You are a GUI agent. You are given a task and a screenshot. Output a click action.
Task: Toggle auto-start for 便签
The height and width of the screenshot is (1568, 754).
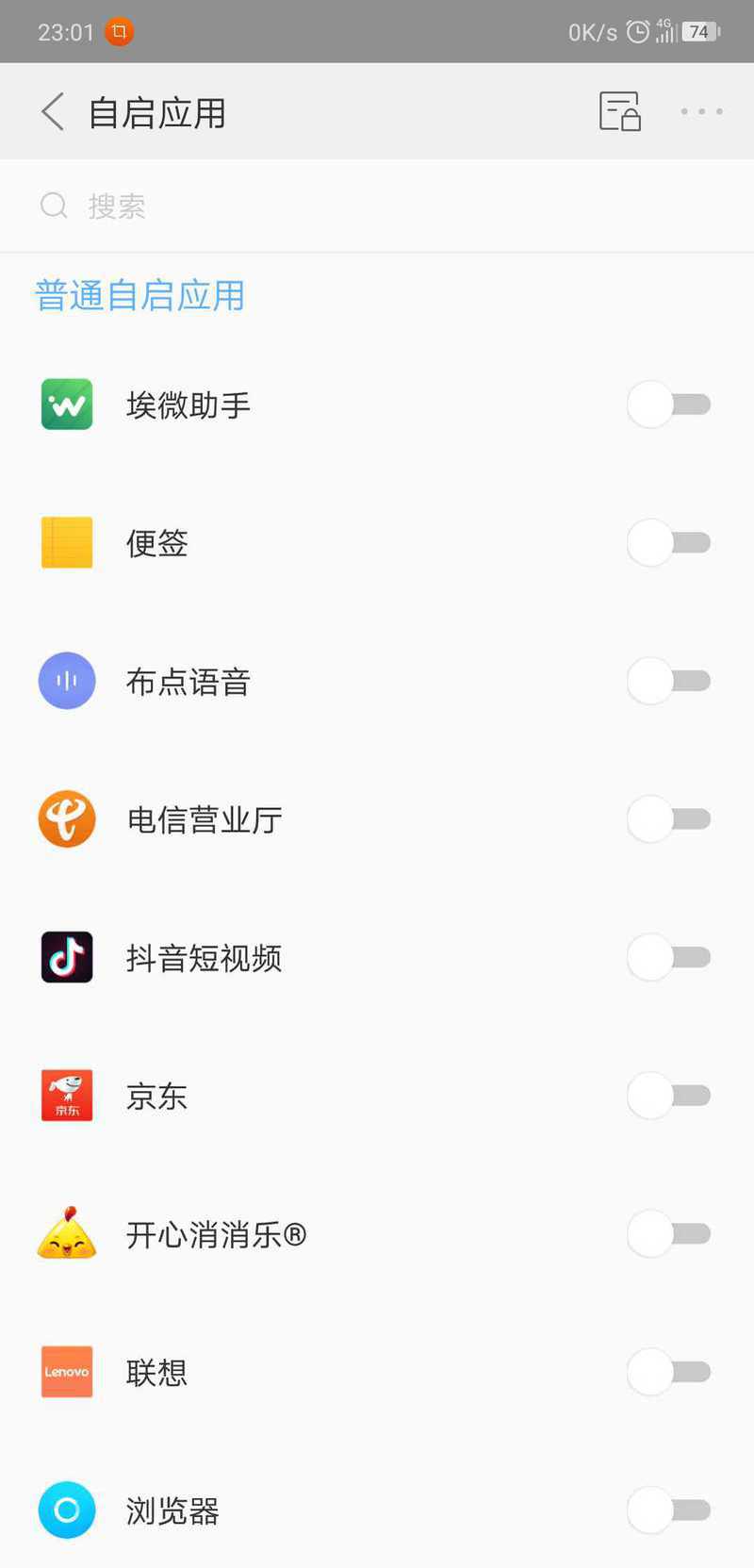669,543
